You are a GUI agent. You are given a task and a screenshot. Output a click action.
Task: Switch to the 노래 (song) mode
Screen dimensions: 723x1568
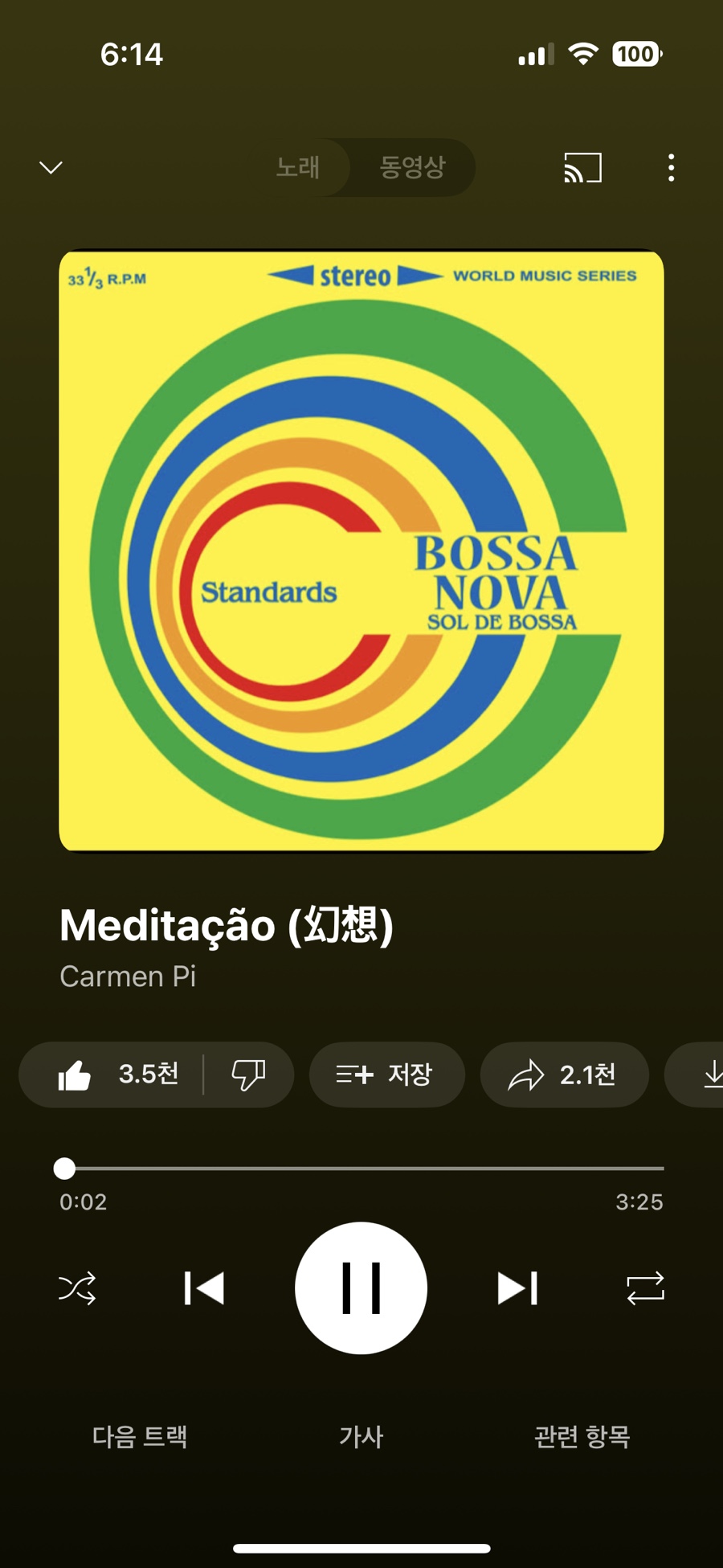pos(298,167)
